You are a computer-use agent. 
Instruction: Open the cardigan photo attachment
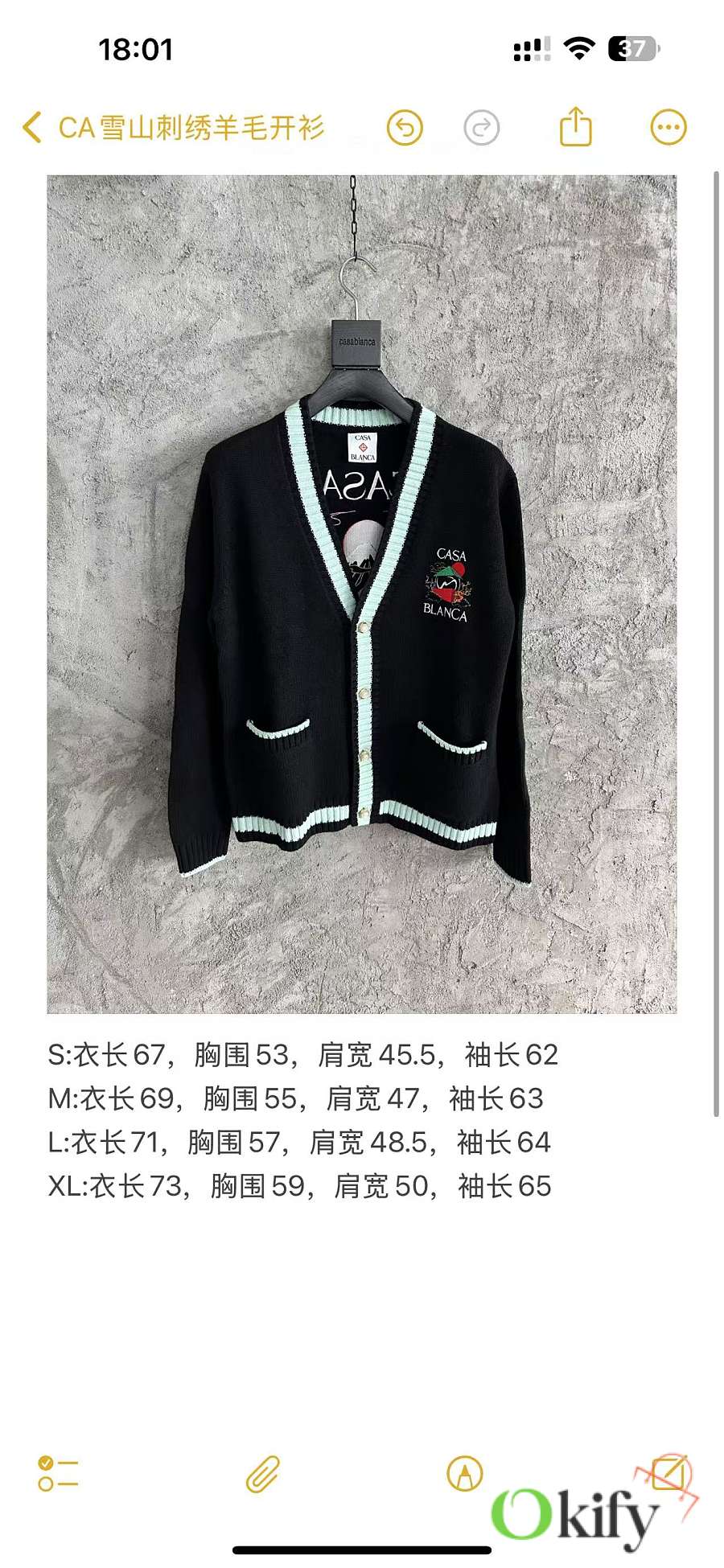point(361,593)
